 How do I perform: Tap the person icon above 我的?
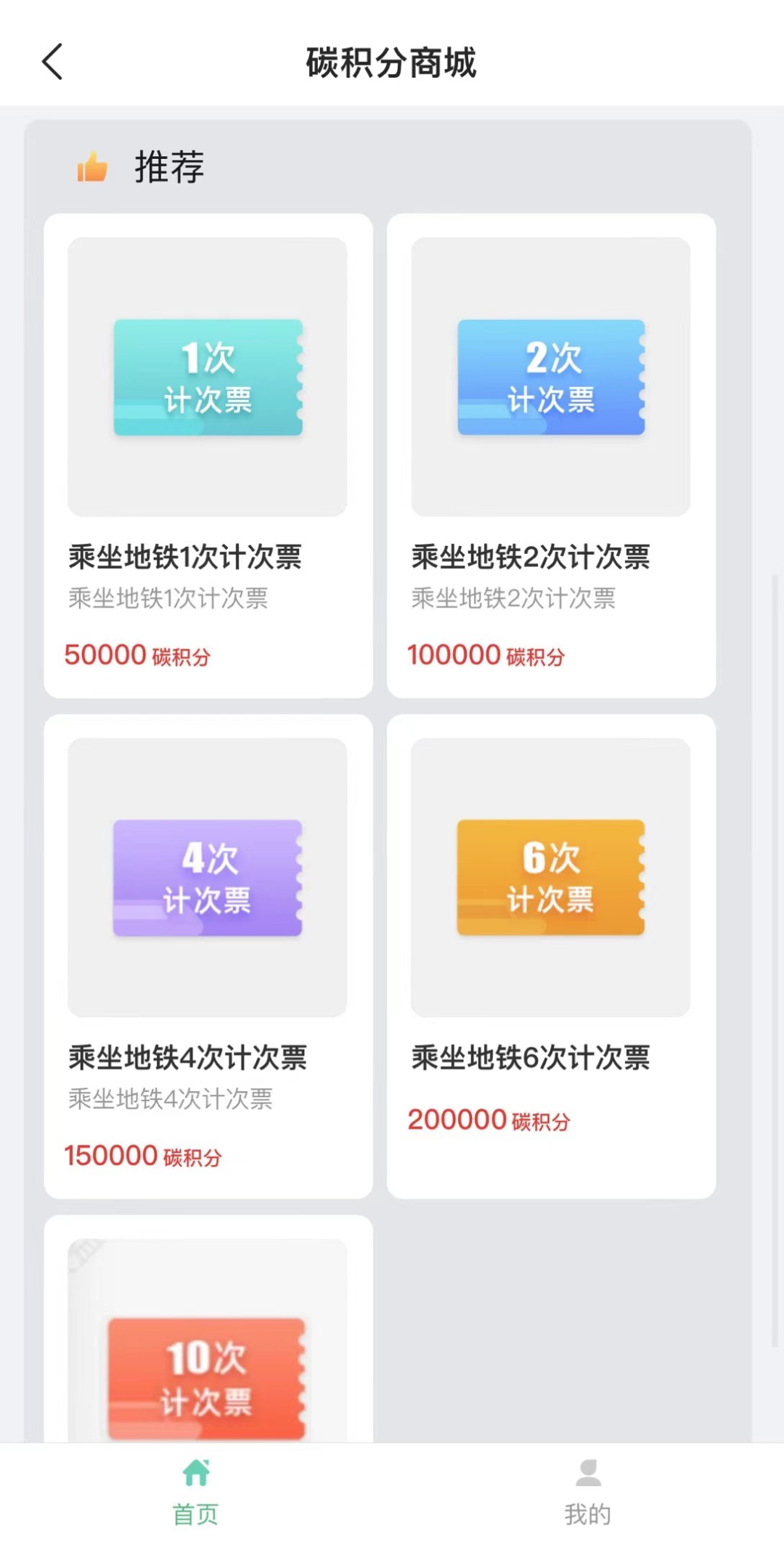(588, 1472)
